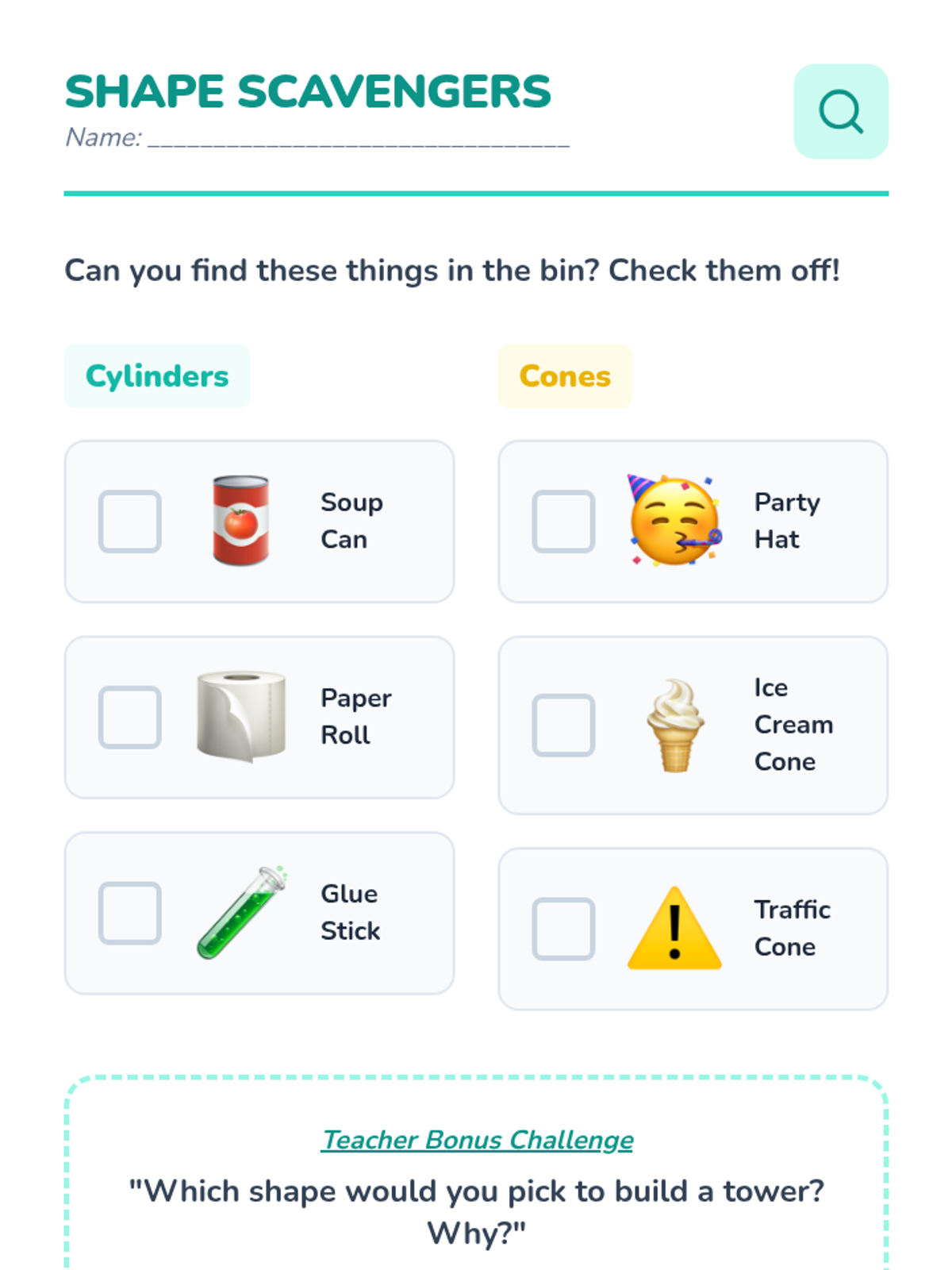Open the search magnifier button
952x1270 pixels.
pyautogui.click(x=841, y=111)
